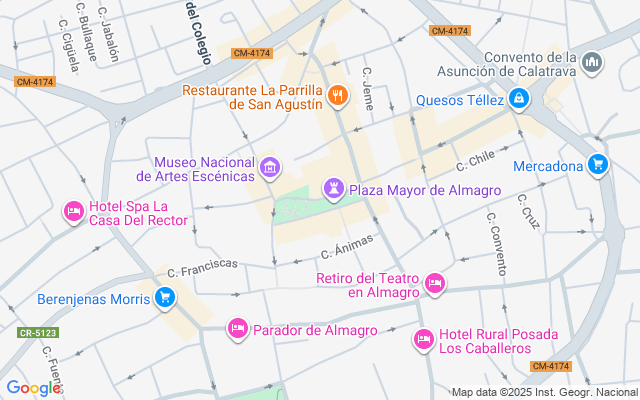Select Hotel Spa La Casa Del Rector
Viewport: 640px width, 400px height.
73,212
